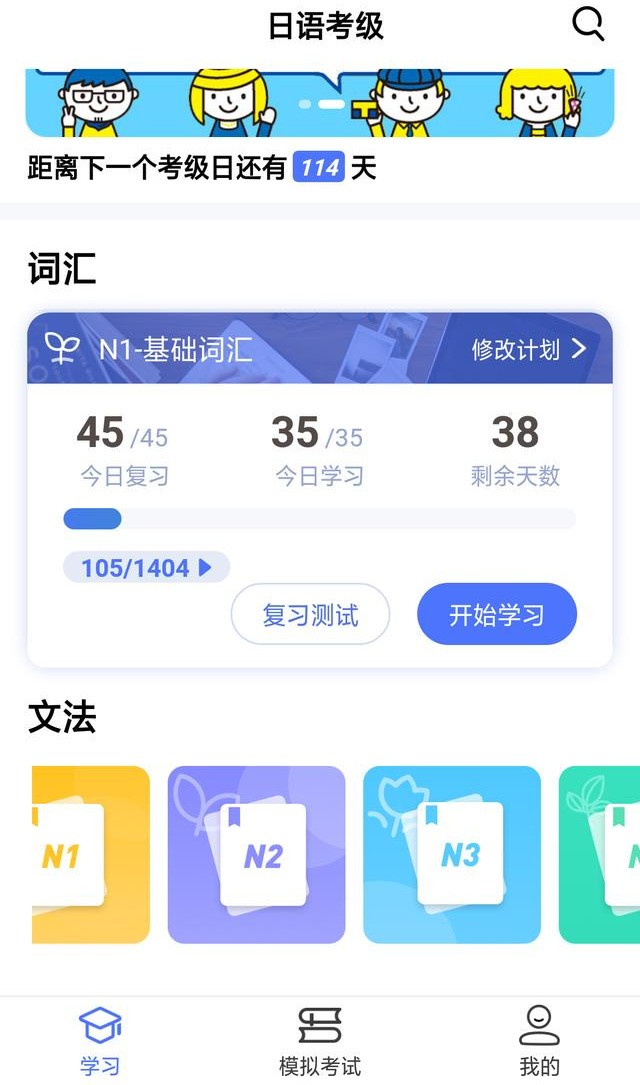Open the 105/1404 word progress chip
640x1085 pixels.
[146, 568]
